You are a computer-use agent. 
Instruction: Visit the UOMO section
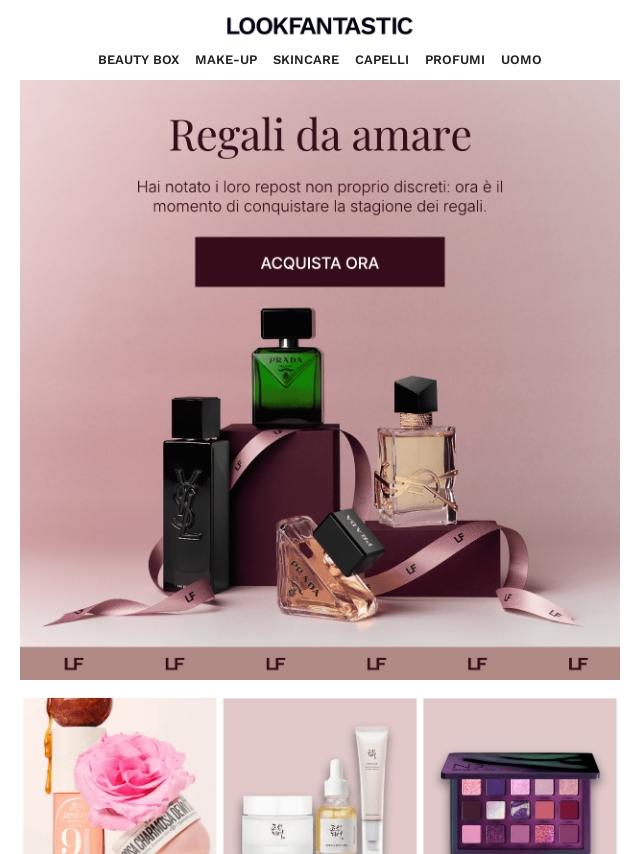[521, 60]
